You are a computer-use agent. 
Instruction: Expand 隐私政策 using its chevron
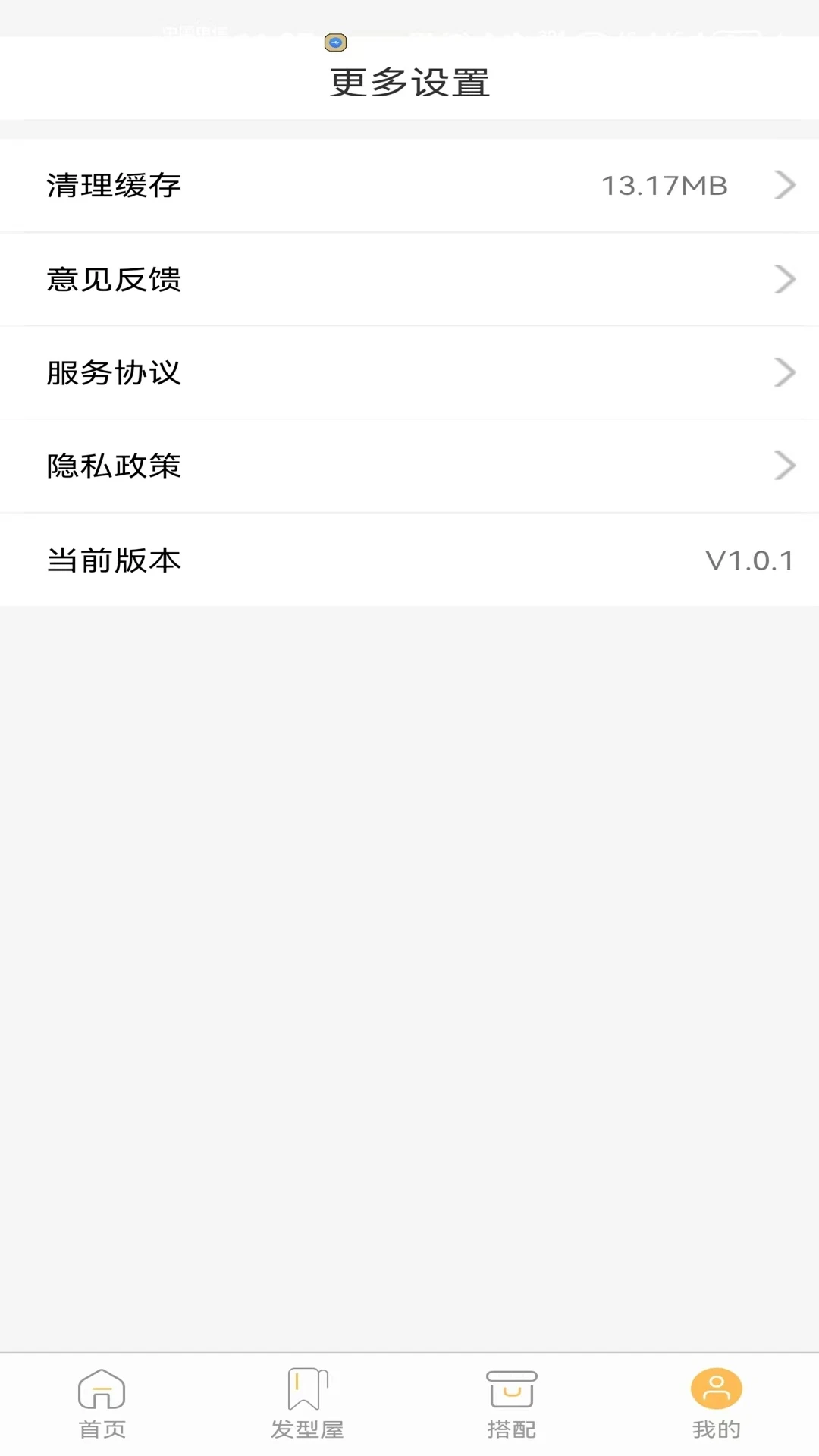[784, 466]
